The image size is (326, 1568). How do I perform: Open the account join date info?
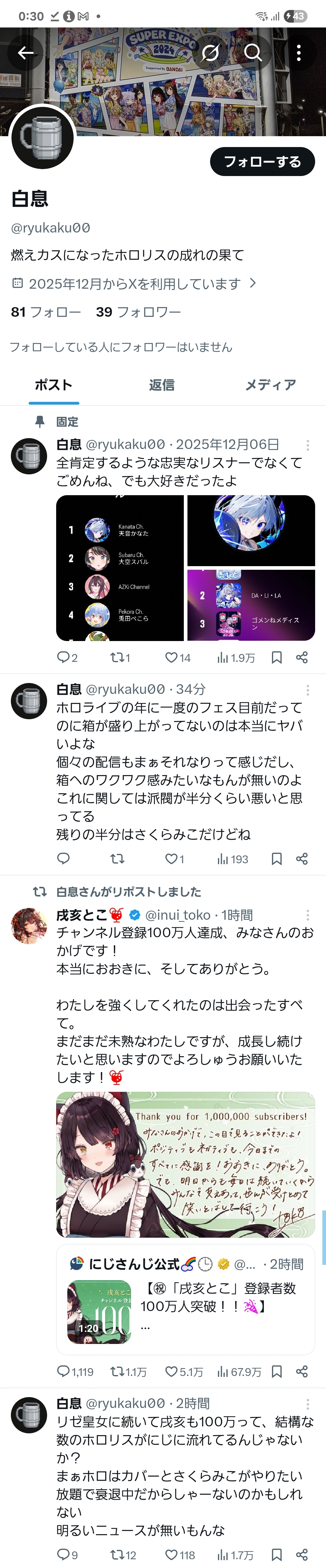pyautogui.click(x=134, y=284)
